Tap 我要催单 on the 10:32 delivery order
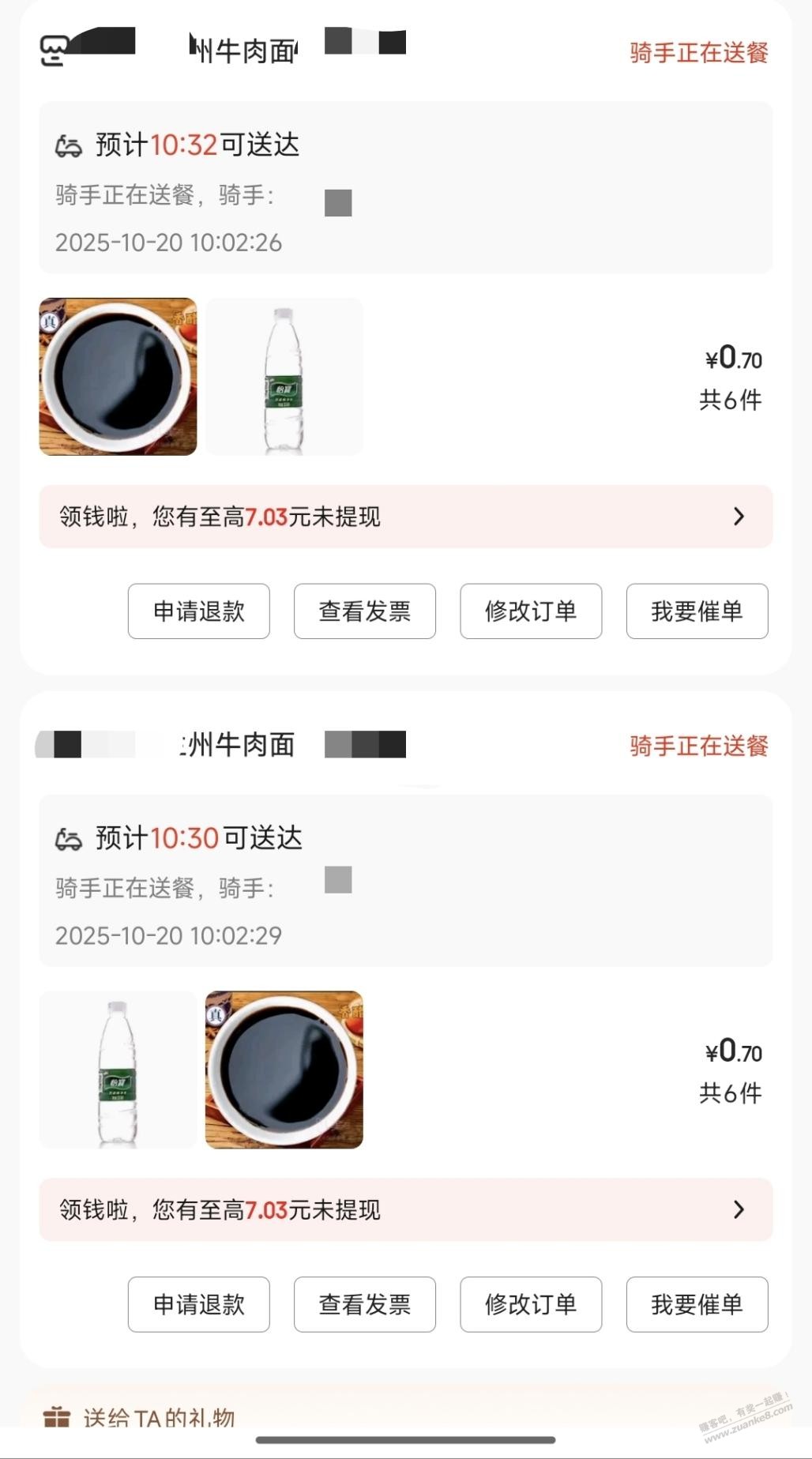The width and height of the screenshot is (812, 1459). coord(697,611)
